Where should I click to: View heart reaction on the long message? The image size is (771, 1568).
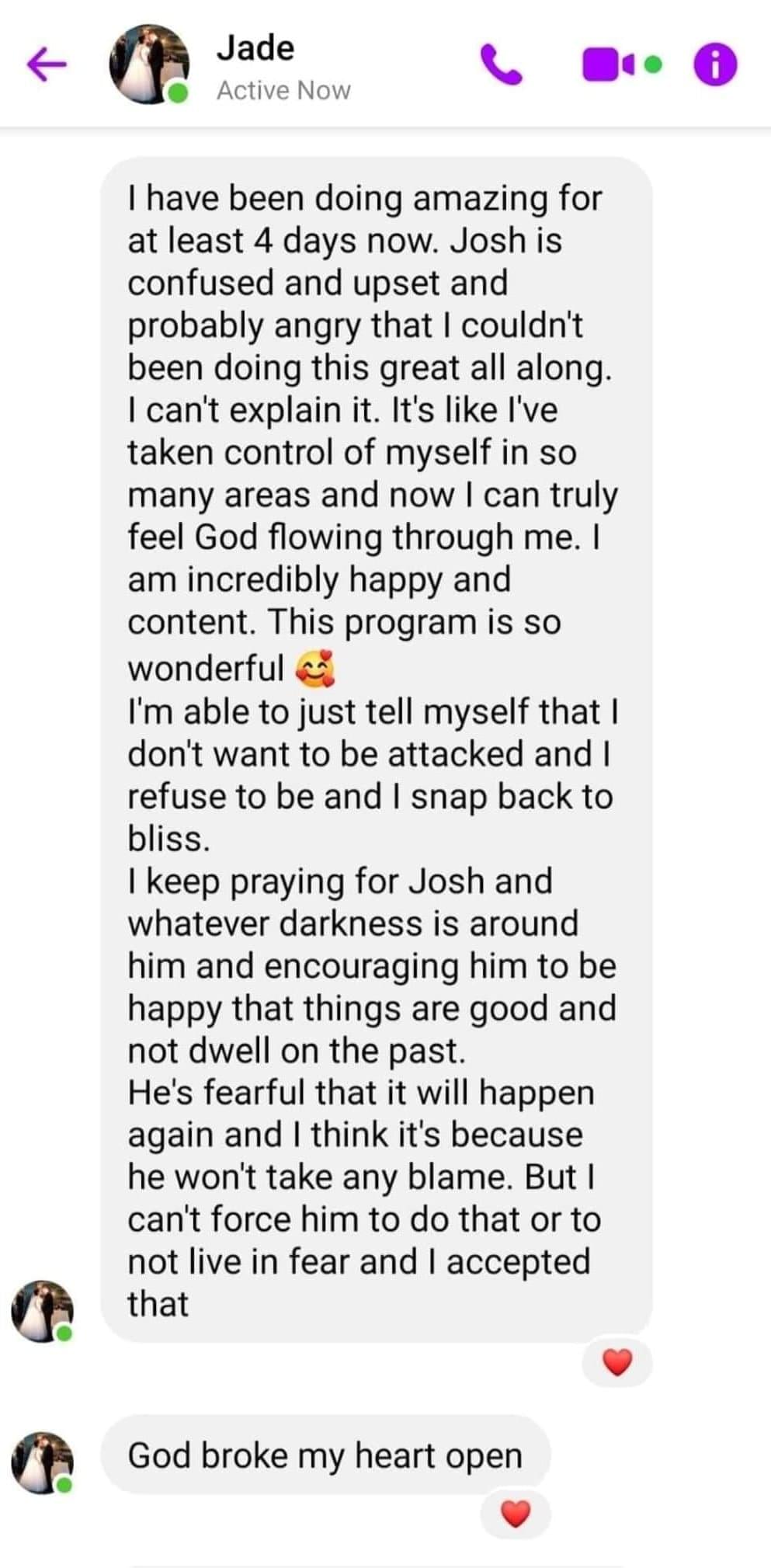pyautogui.click(x=617, y=1361)
